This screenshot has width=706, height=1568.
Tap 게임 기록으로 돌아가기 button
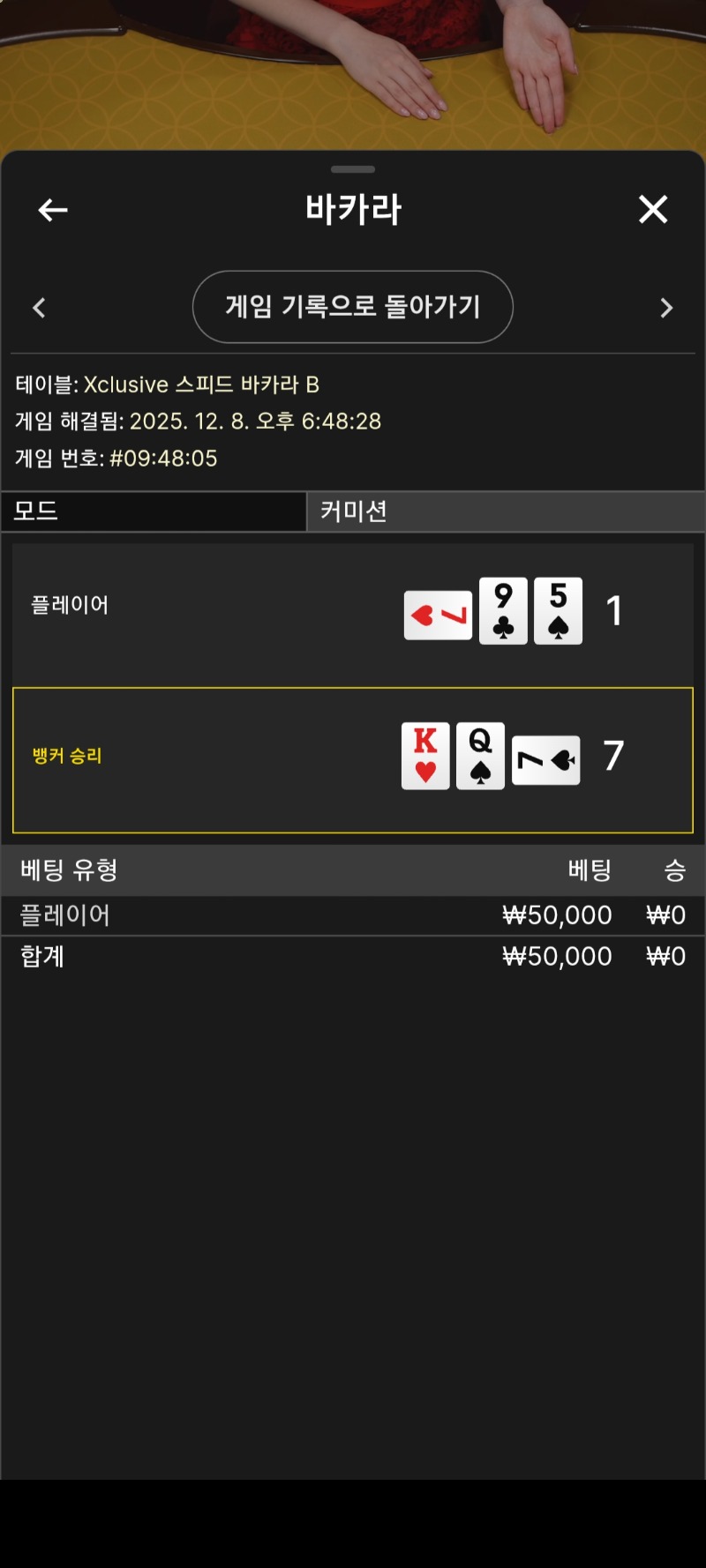pos(353,307)
